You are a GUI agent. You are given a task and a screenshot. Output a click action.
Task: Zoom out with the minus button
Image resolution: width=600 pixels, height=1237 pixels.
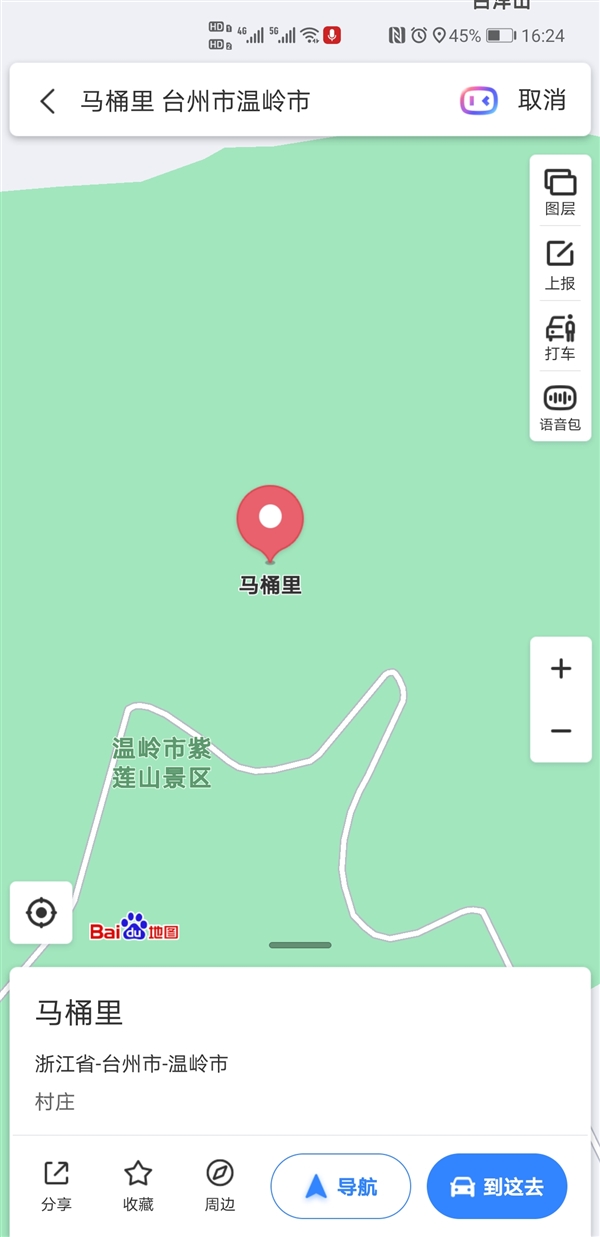point(561,731)
